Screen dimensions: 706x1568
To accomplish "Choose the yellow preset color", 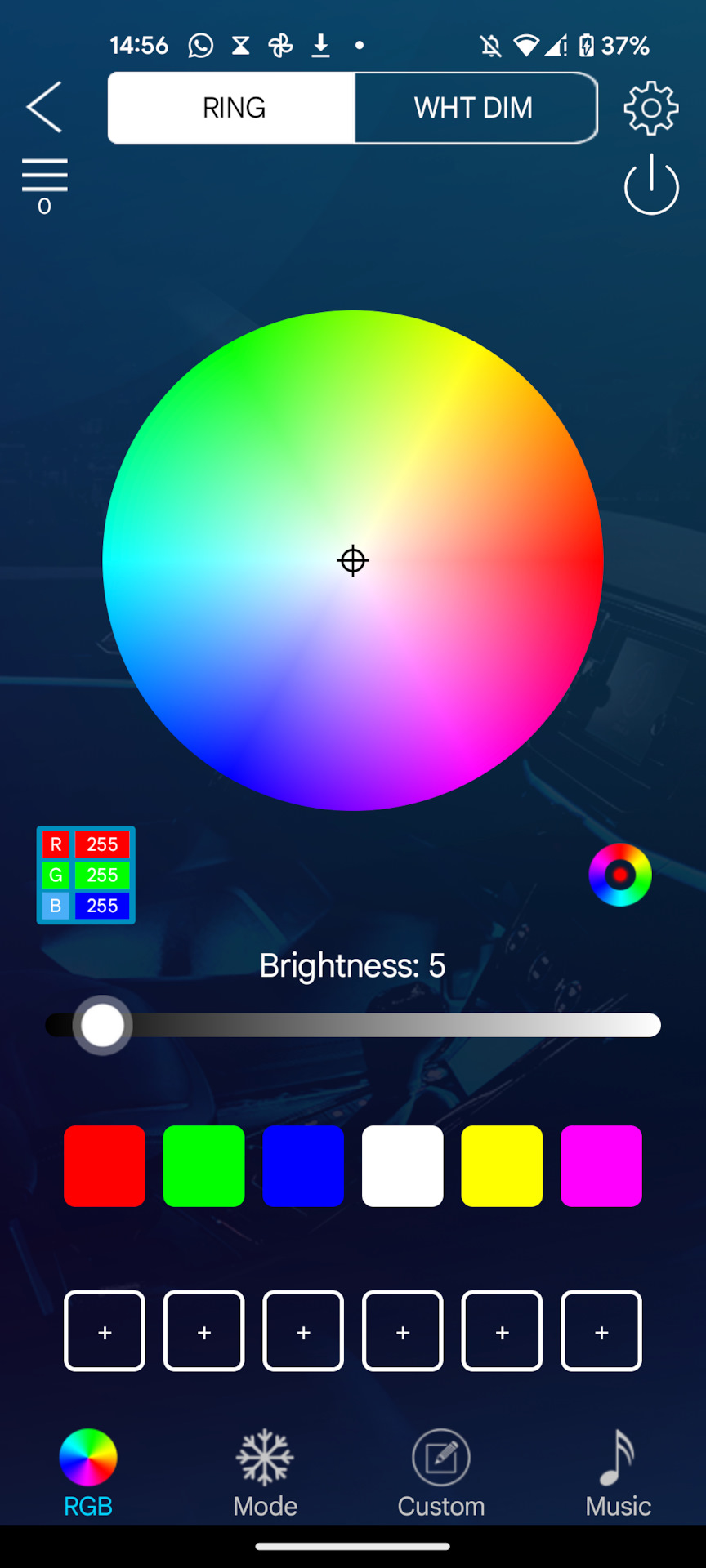I will 502,1165.
